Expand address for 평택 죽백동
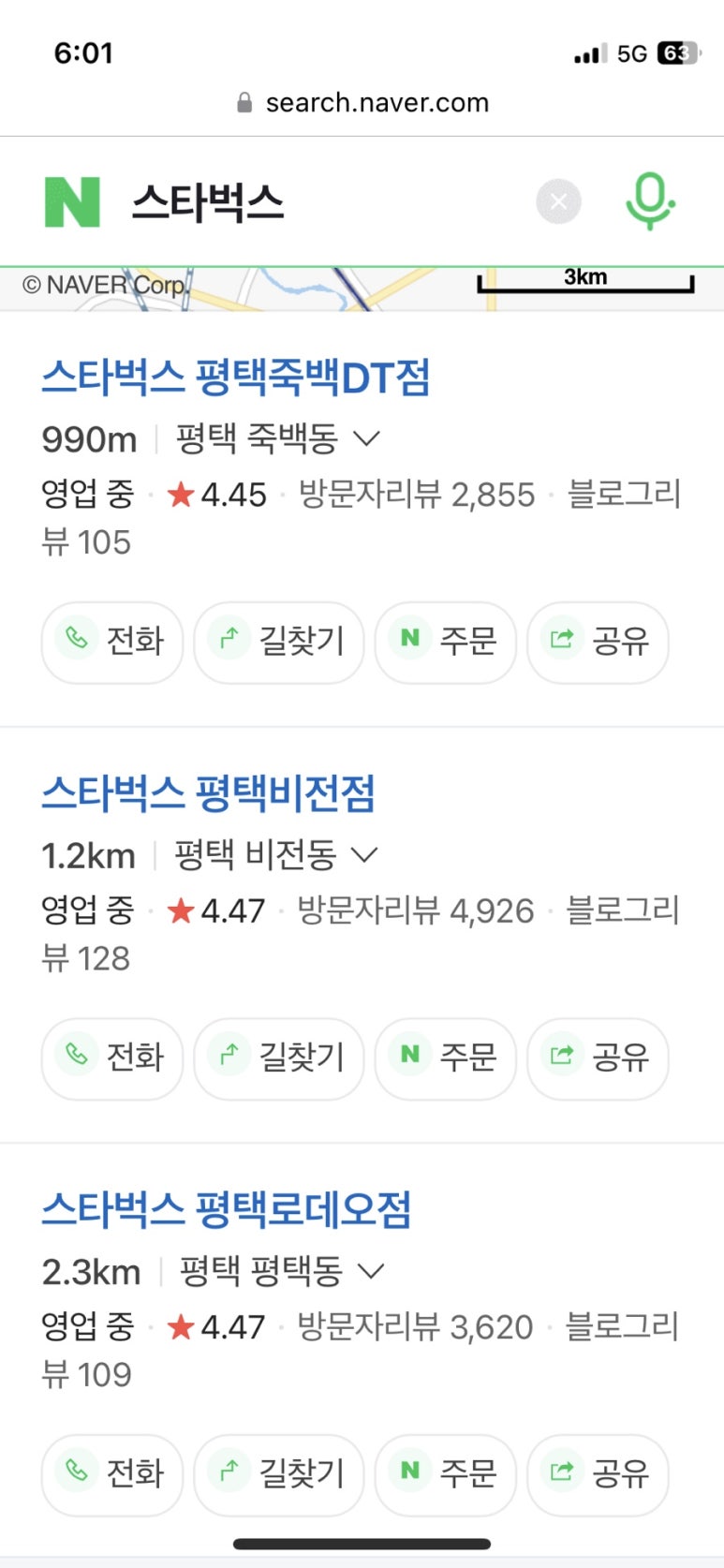The width and height of the screenshot is (724, 1568). tap(366, 437)
